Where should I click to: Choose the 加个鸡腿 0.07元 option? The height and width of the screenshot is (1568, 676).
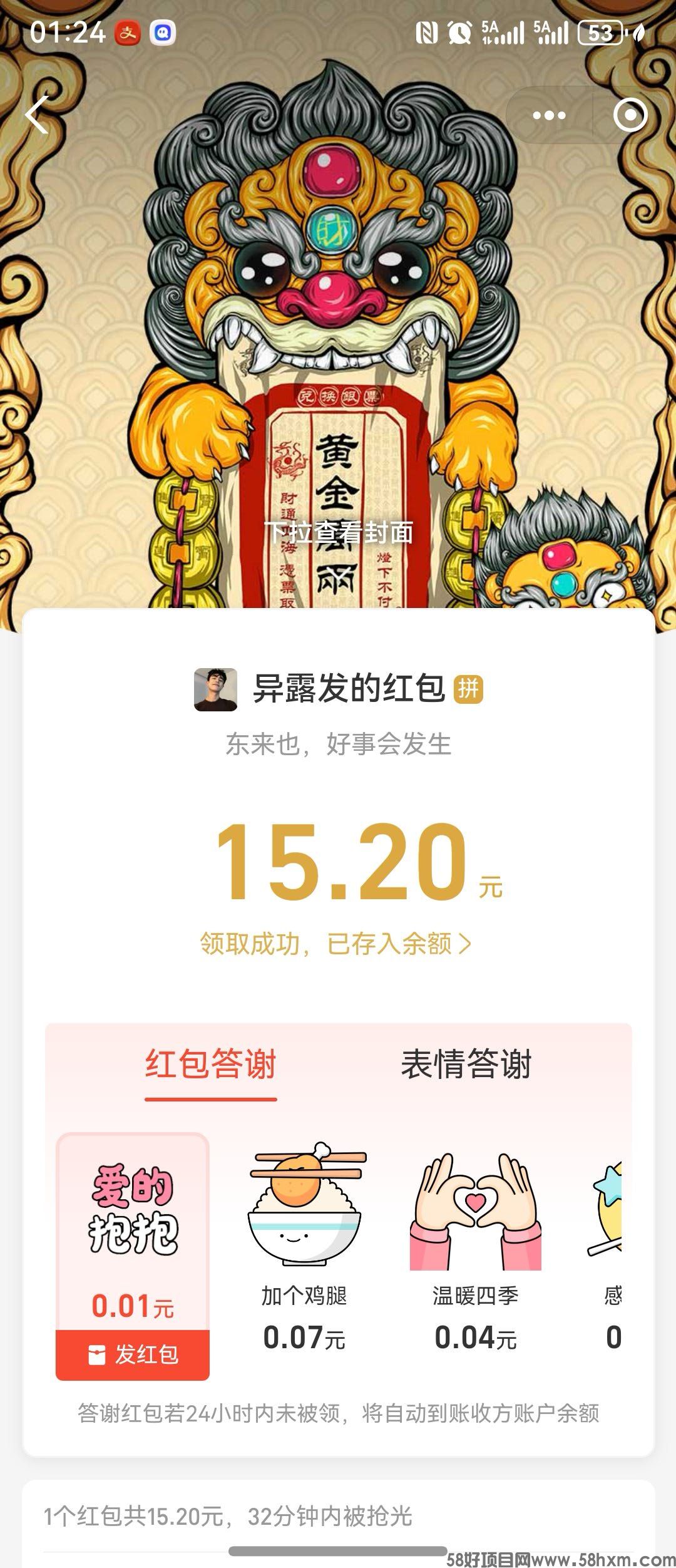(304, 1246)
